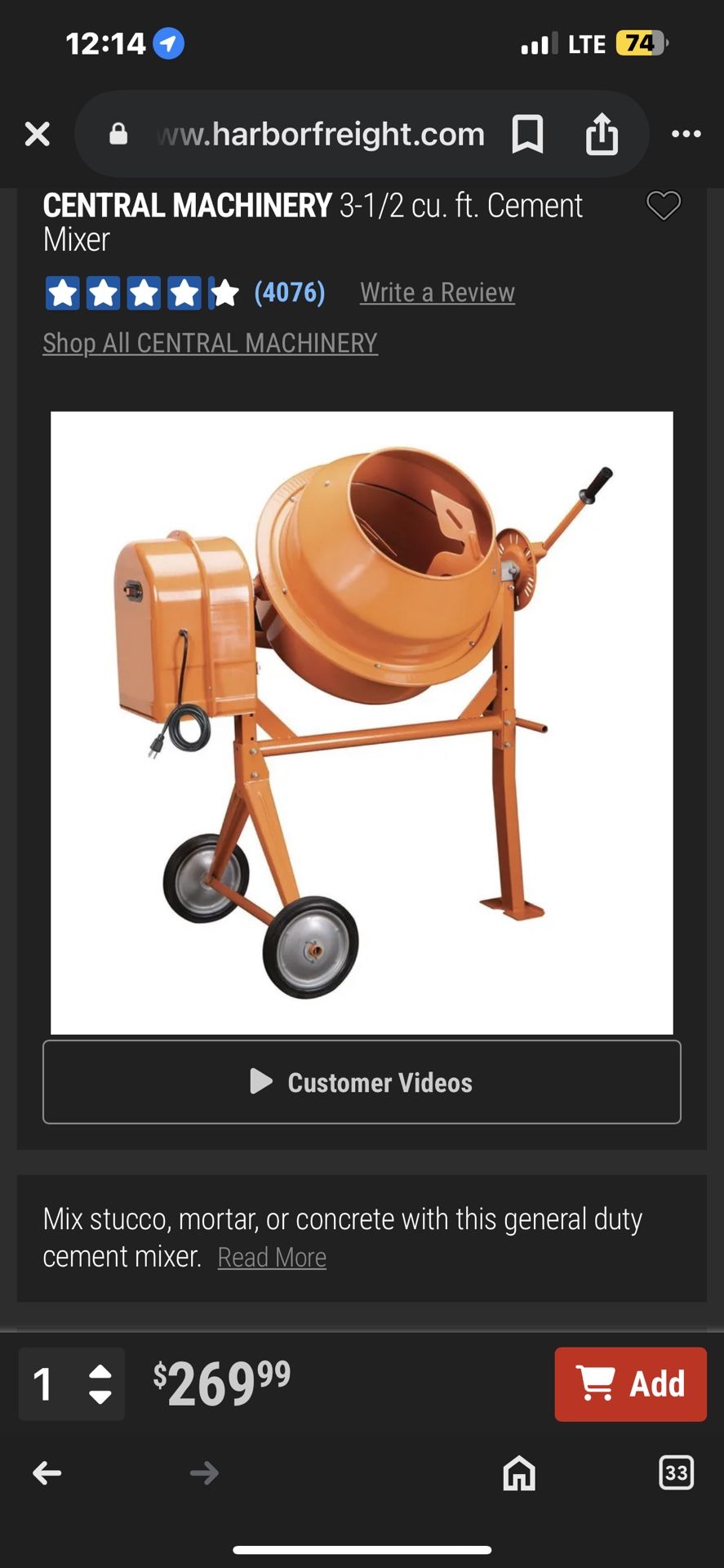Increase quantity with the up arrow
724x1568 pixels.
click(100, 1372)
